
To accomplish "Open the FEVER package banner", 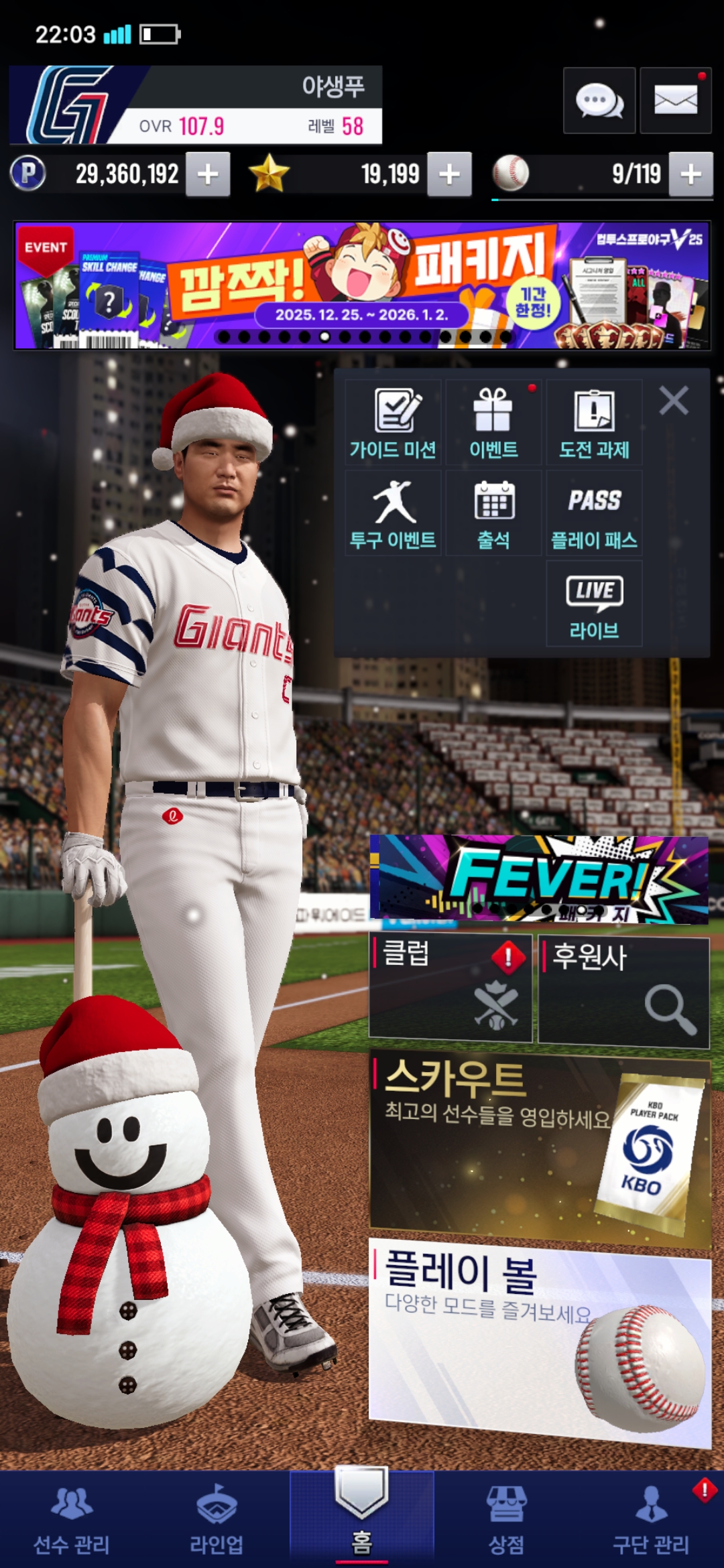I will click(x=539, y=878).
